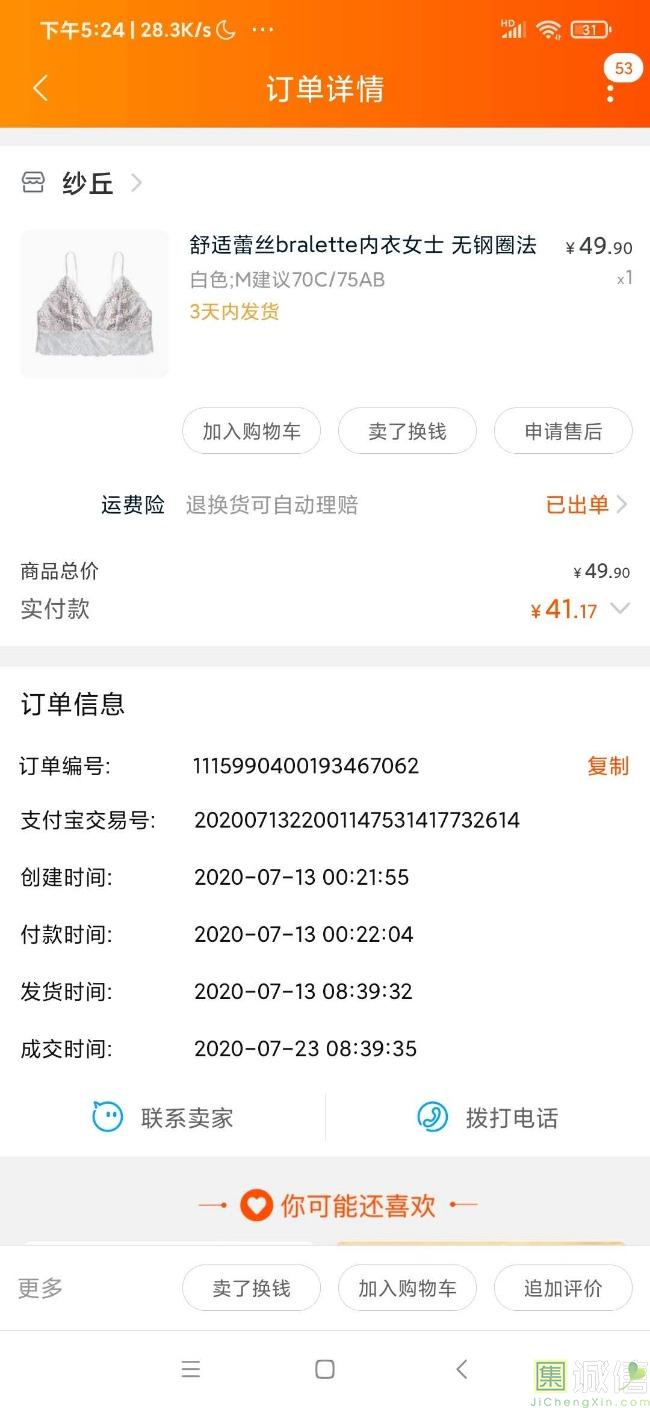Screen dimensions: 650x1408
Task: Open the 更多 options
Action: 41,1288
